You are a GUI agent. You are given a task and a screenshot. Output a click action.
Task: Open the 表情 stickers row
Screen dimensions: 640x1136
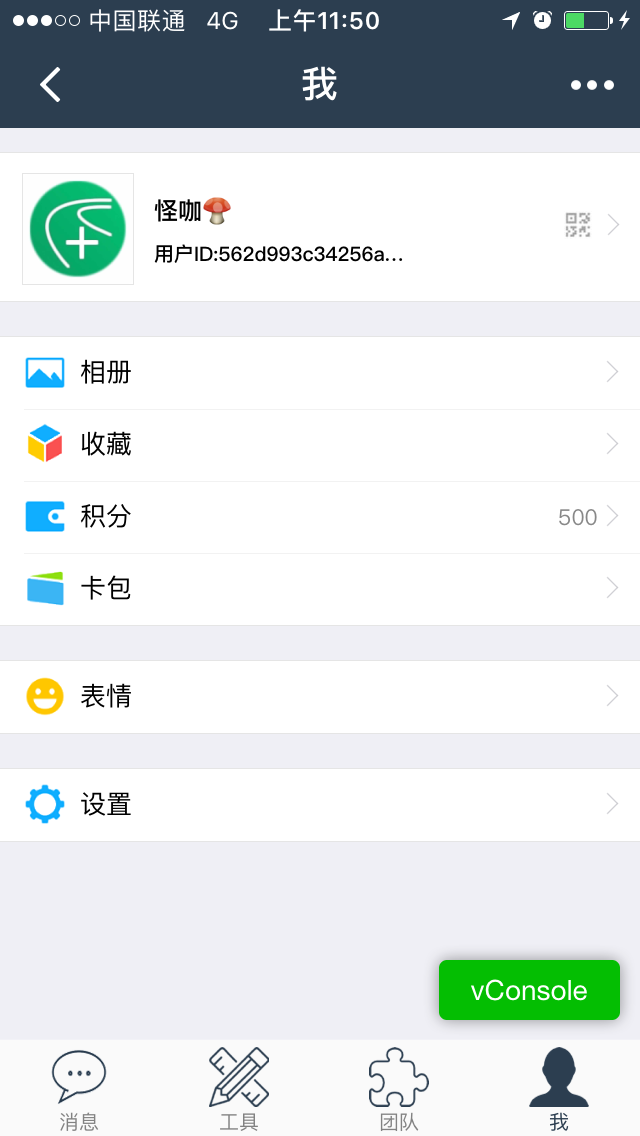320,697
